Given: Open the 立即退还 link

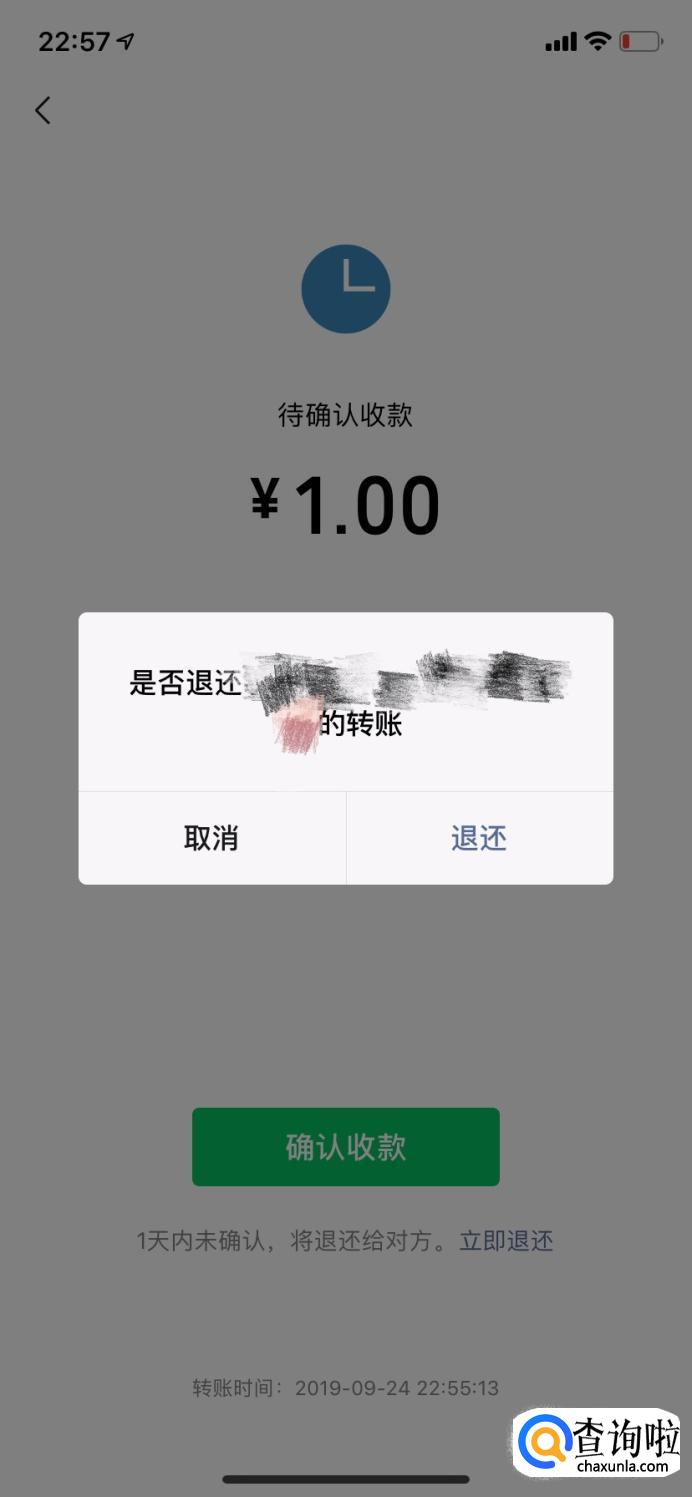Looking at the screenshot, I should 506,1241.
